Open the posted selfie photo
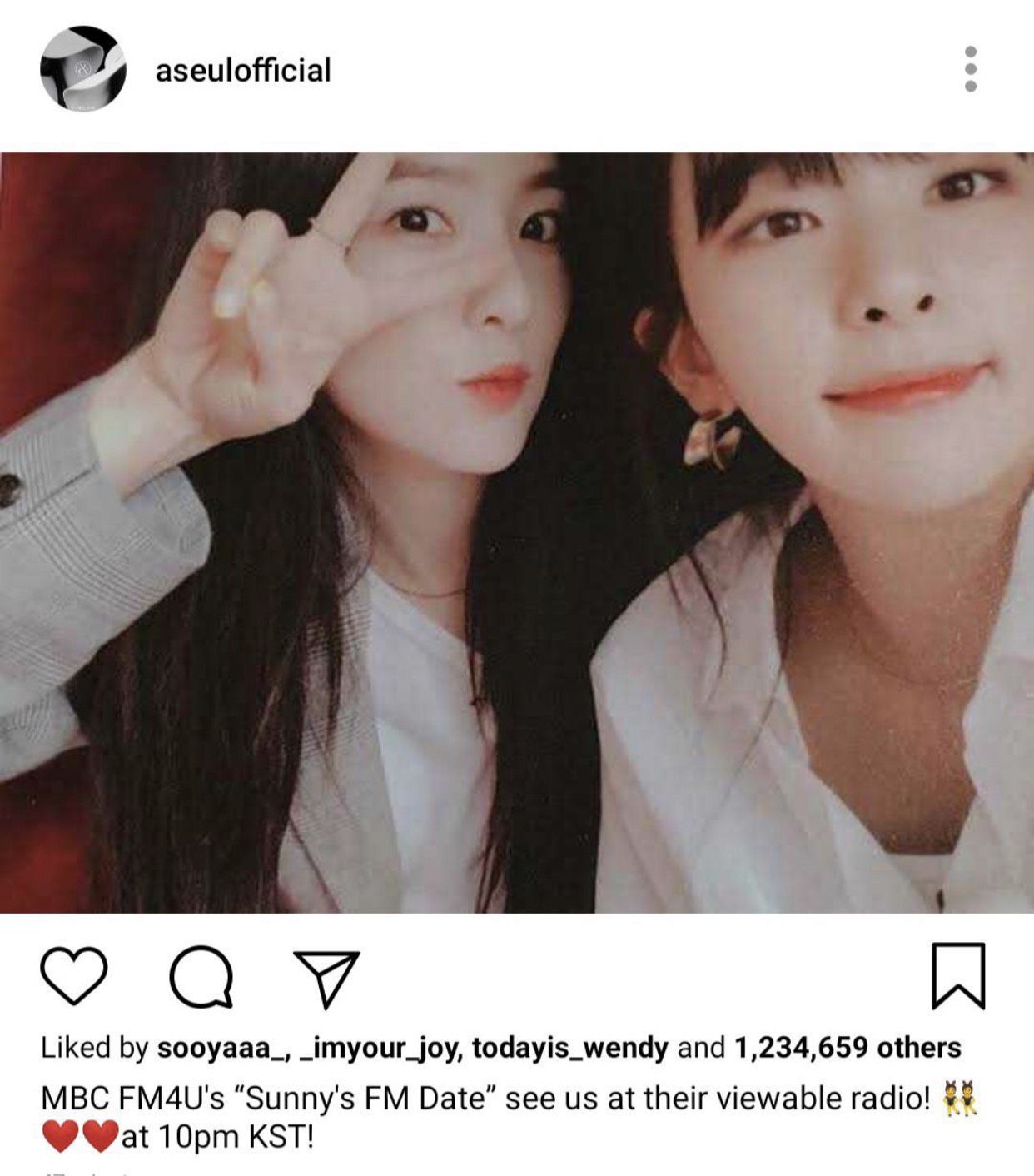Viewport: 1034px width, 1176px height. click(517, 533)
